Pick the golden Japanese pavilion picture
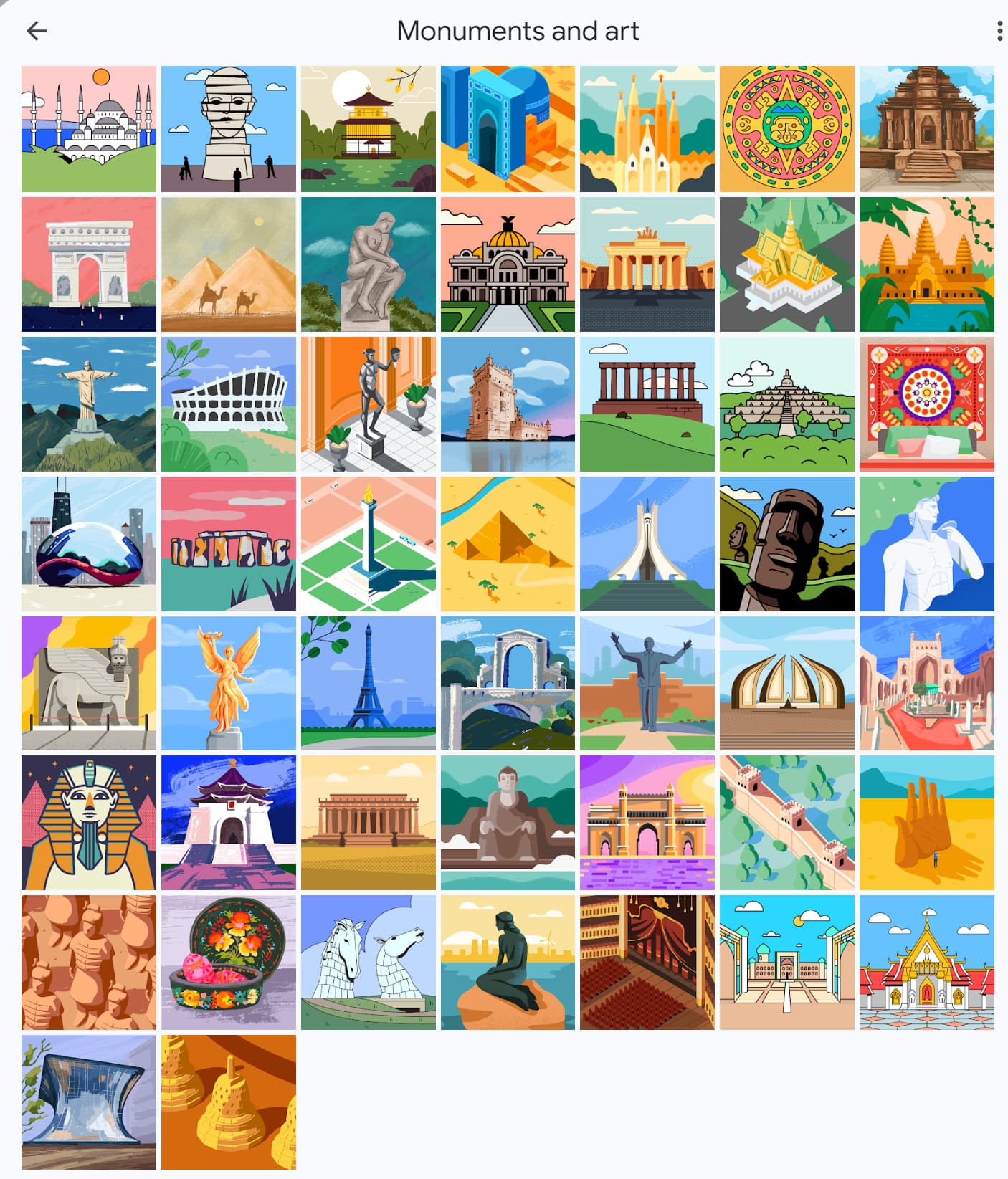This screenshot has height=1179, width=1008. click(368, 129)
